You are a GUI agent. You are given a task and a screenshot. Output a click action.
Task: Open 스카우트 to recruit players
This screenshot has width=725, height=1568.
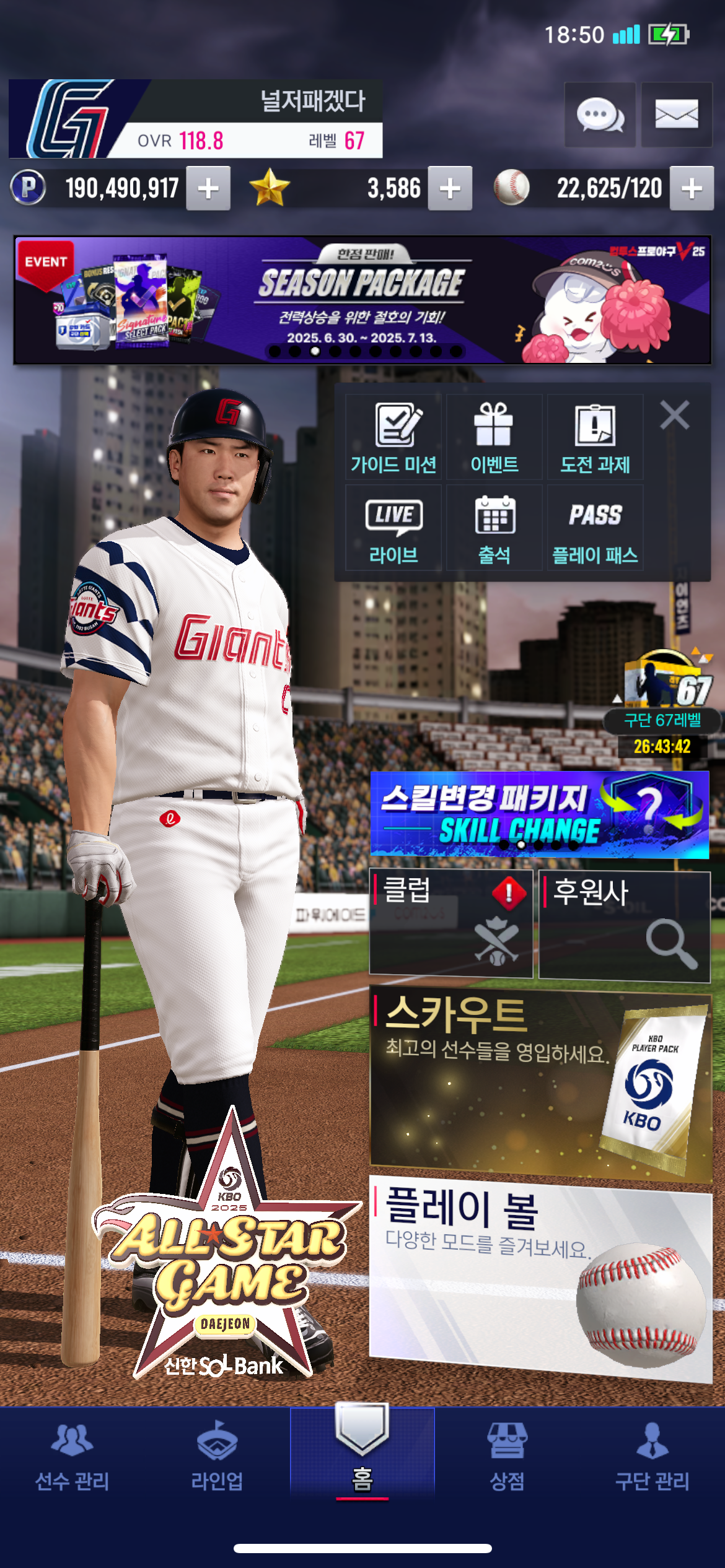(x=540, y=1084)
